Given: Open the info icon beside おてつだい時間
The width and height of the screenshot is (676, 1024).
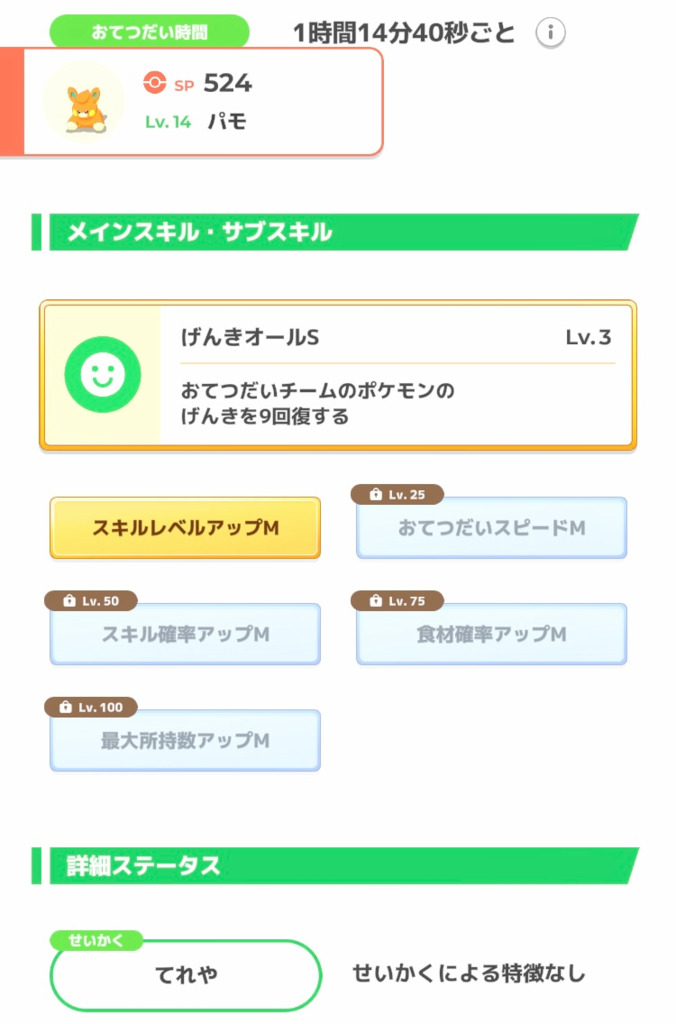Looking at the screenshot, I should [550, 33].
